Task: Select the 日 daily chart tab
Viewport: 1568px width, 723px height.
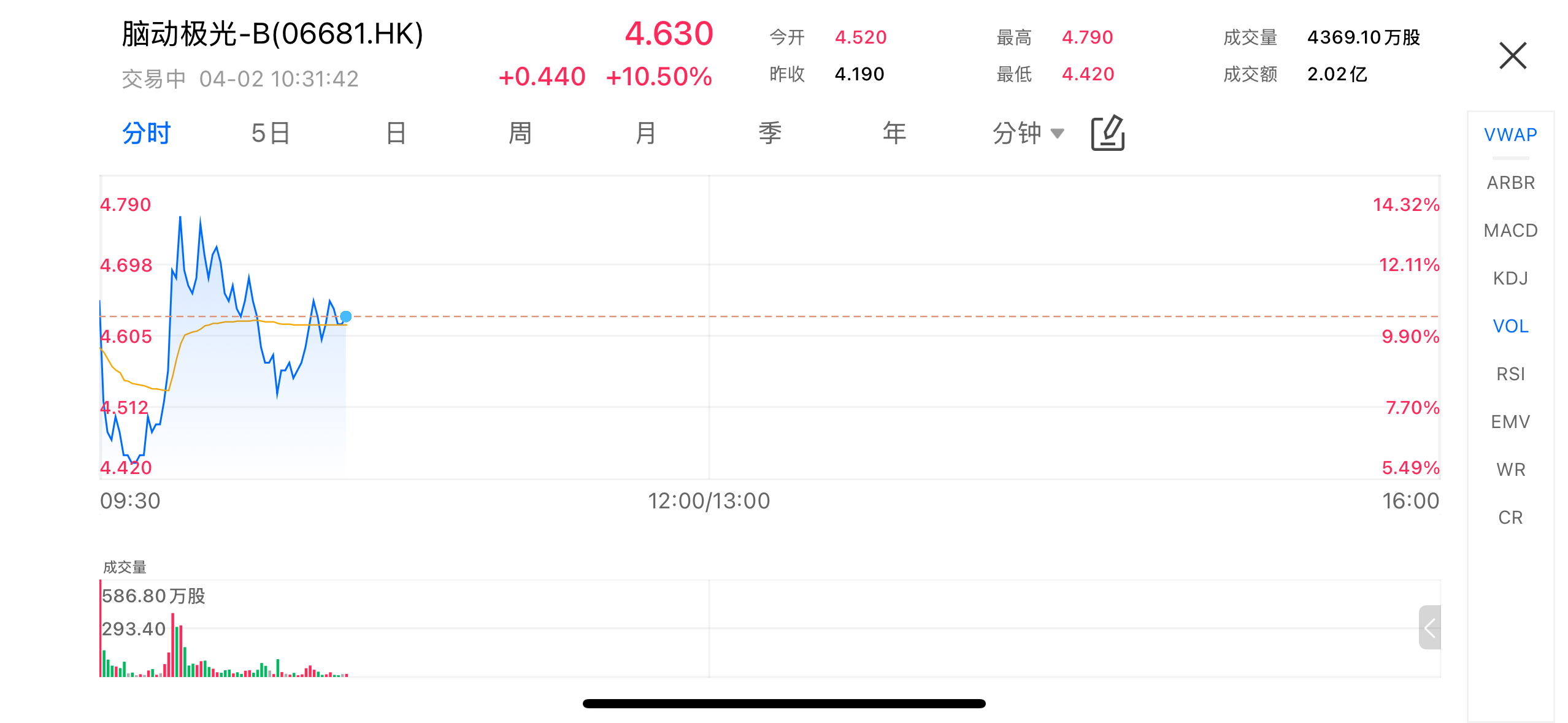Action: [396, 133]
